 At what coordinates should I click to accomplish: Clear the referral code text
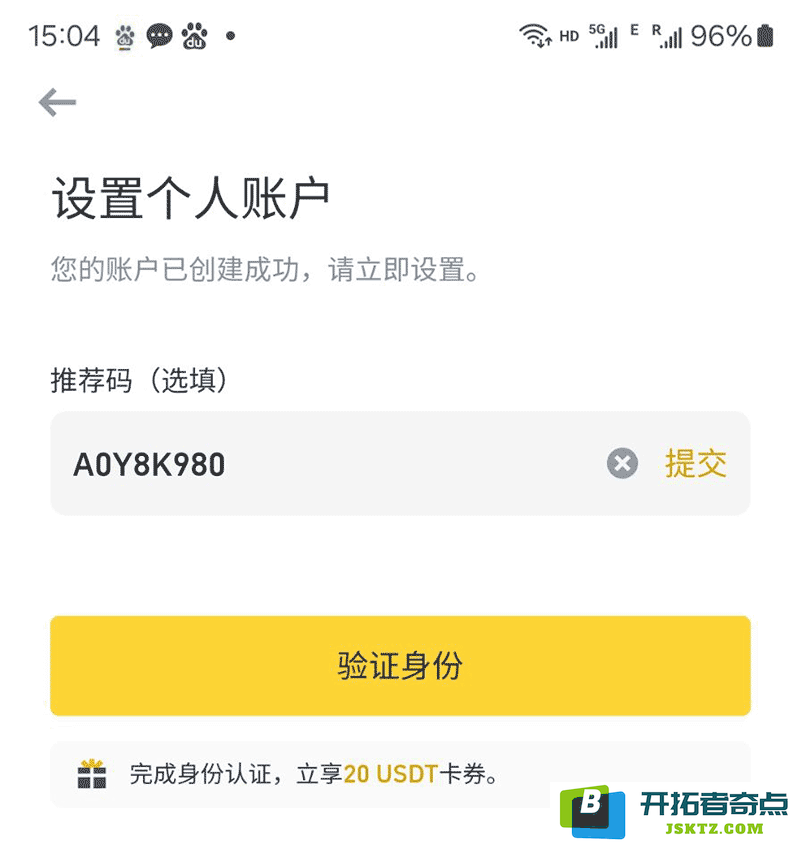(x=622, y=464)
